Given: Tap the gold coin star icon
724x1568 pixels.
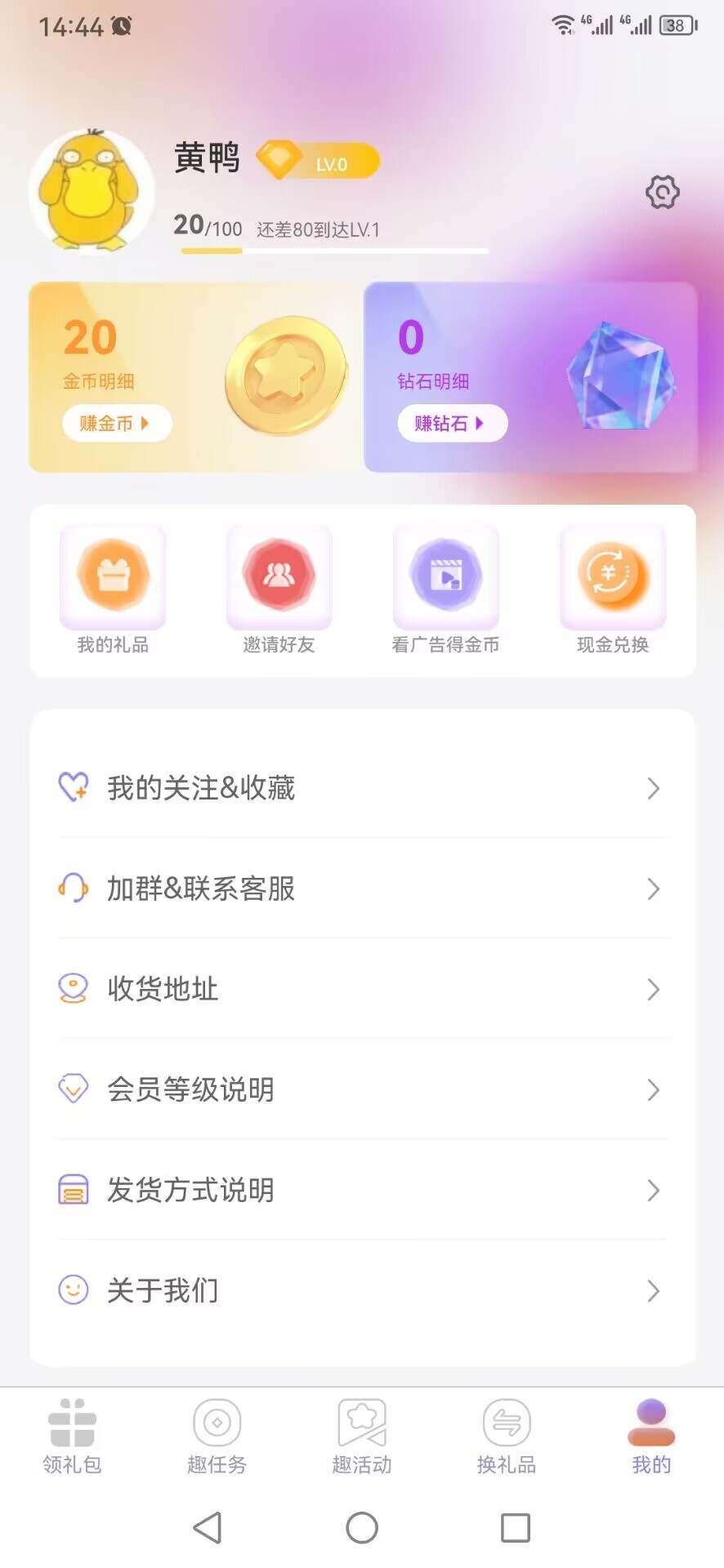Looking at the screenshot, I should pos(286,374).
